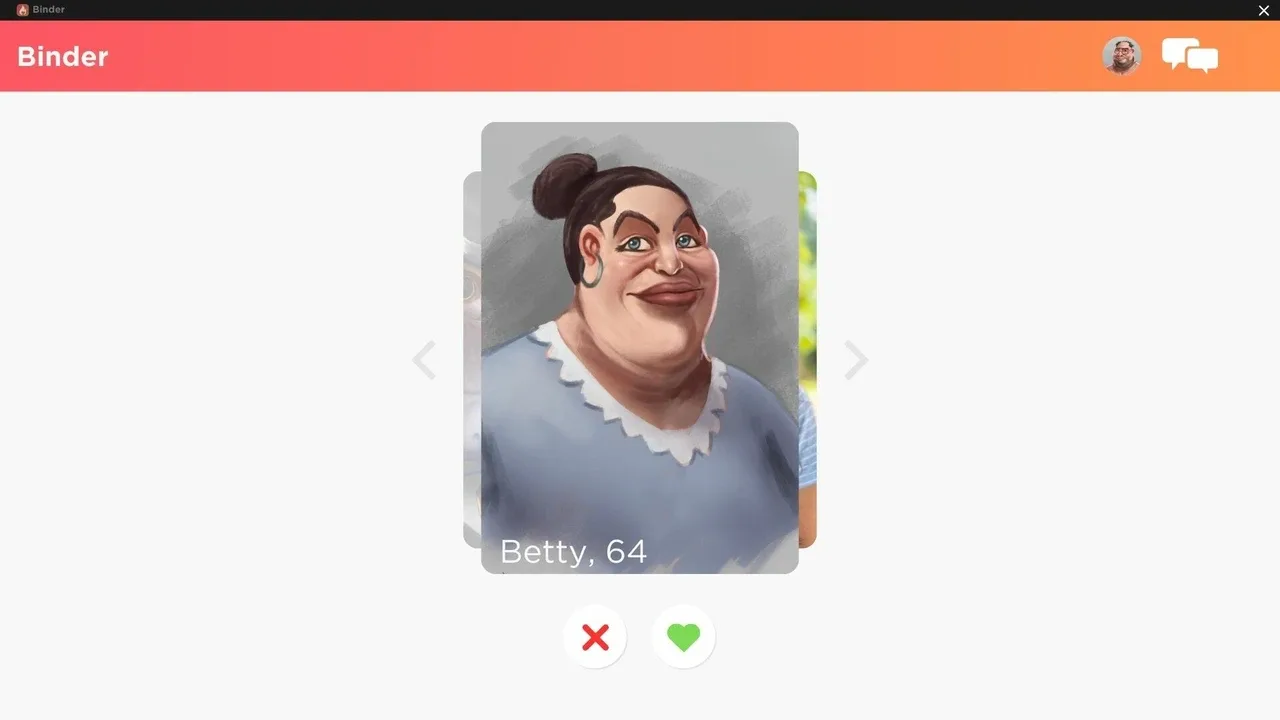Reject Betty with the red X button
Screen dimensions: 1280x720
(x=595, y=637)
